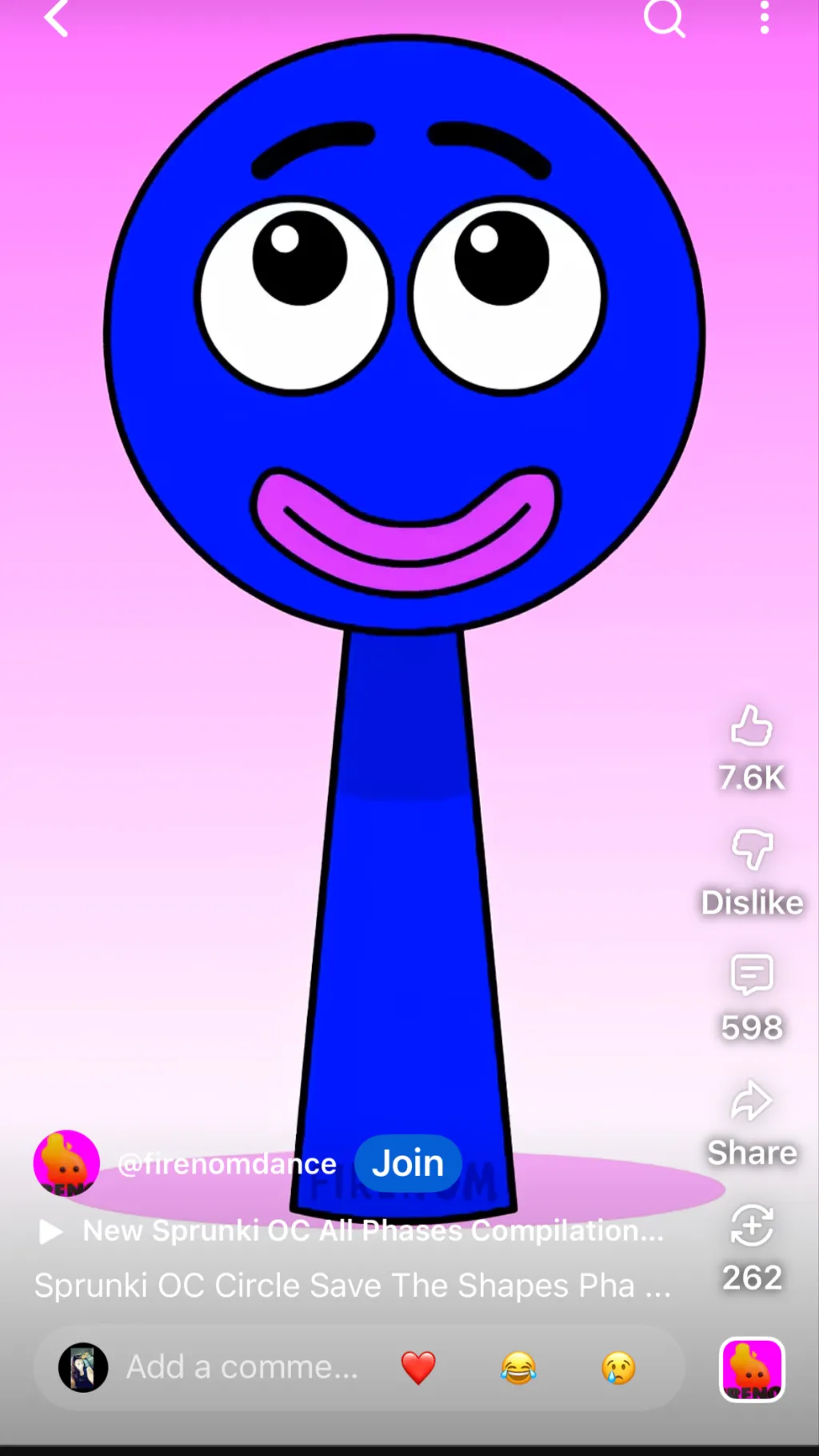
Task: React with the heart emoji
Action: pos(418,1366)
